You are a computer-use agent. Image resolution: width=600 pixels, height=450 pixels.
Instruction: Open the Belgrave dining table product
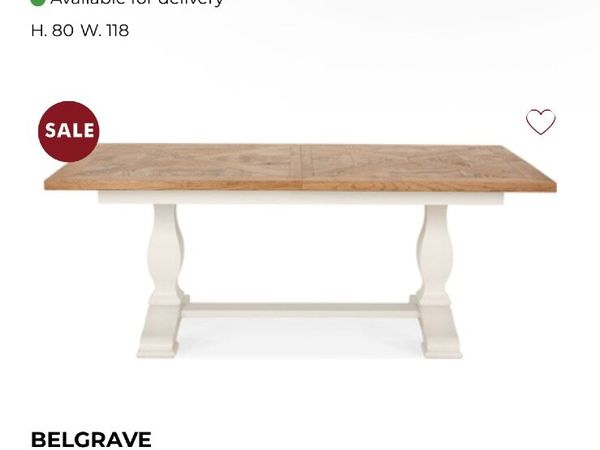click(300, 250)
